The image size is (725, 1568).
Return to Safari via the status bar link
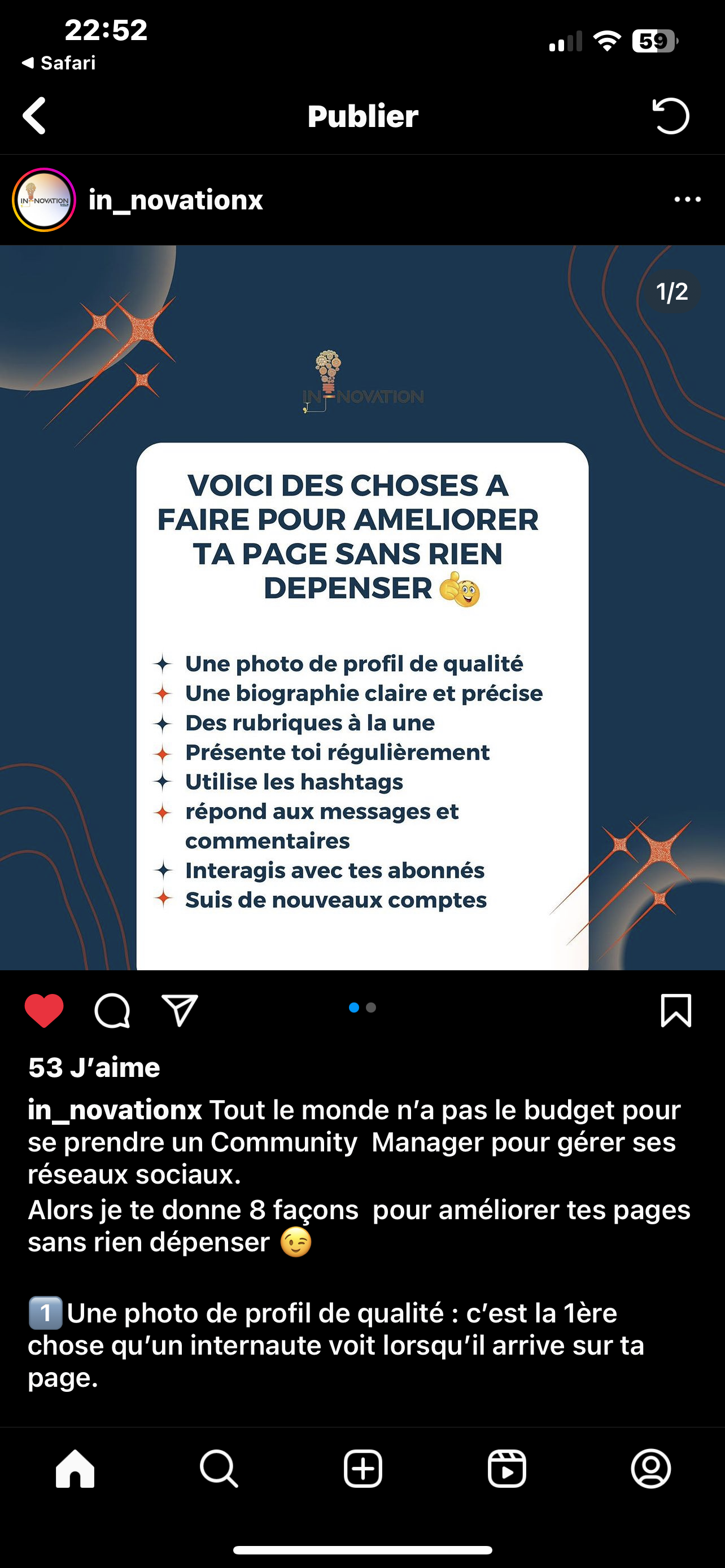coord(59,63)
